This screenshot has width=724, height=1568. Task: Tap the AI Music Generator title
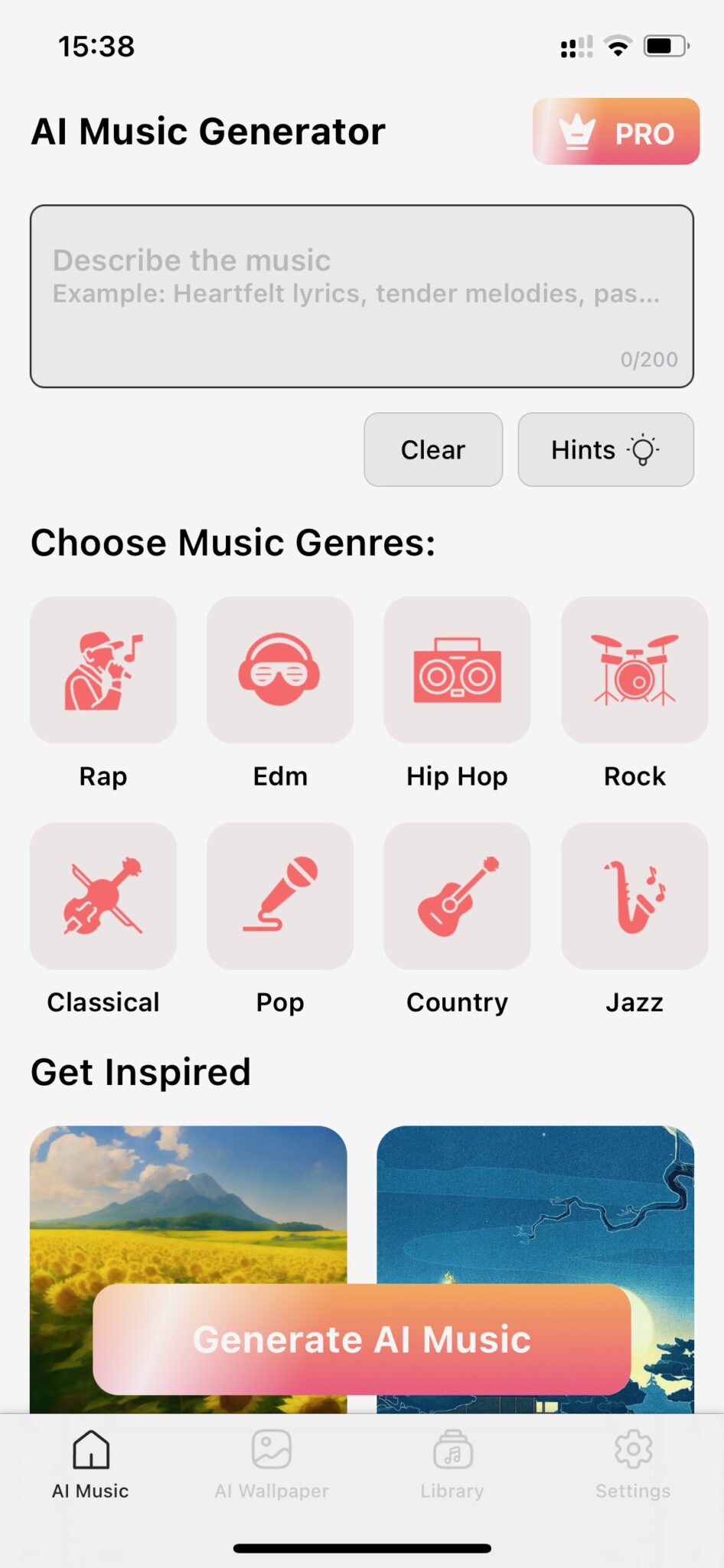coord(207,131)
